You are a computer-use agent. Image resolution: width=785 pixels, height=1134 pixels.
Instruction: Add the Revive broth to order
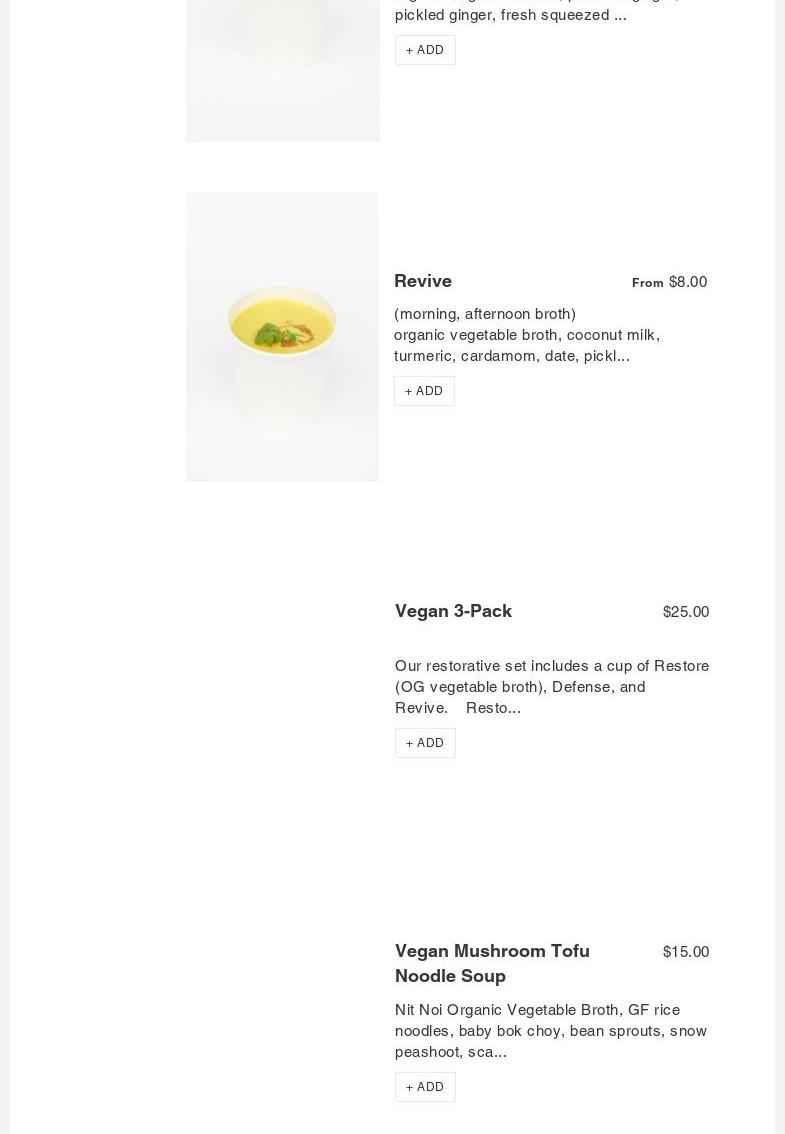click(424, 391)
